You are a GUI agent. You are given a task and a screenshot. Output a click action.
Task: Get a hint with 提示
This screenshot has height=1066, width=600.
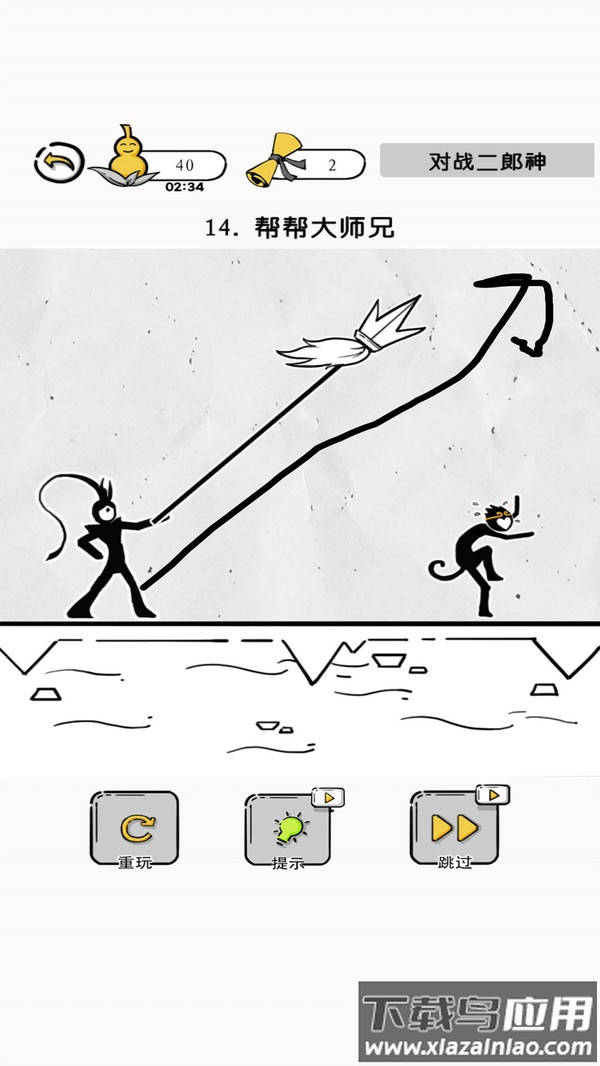coord(289,829)
